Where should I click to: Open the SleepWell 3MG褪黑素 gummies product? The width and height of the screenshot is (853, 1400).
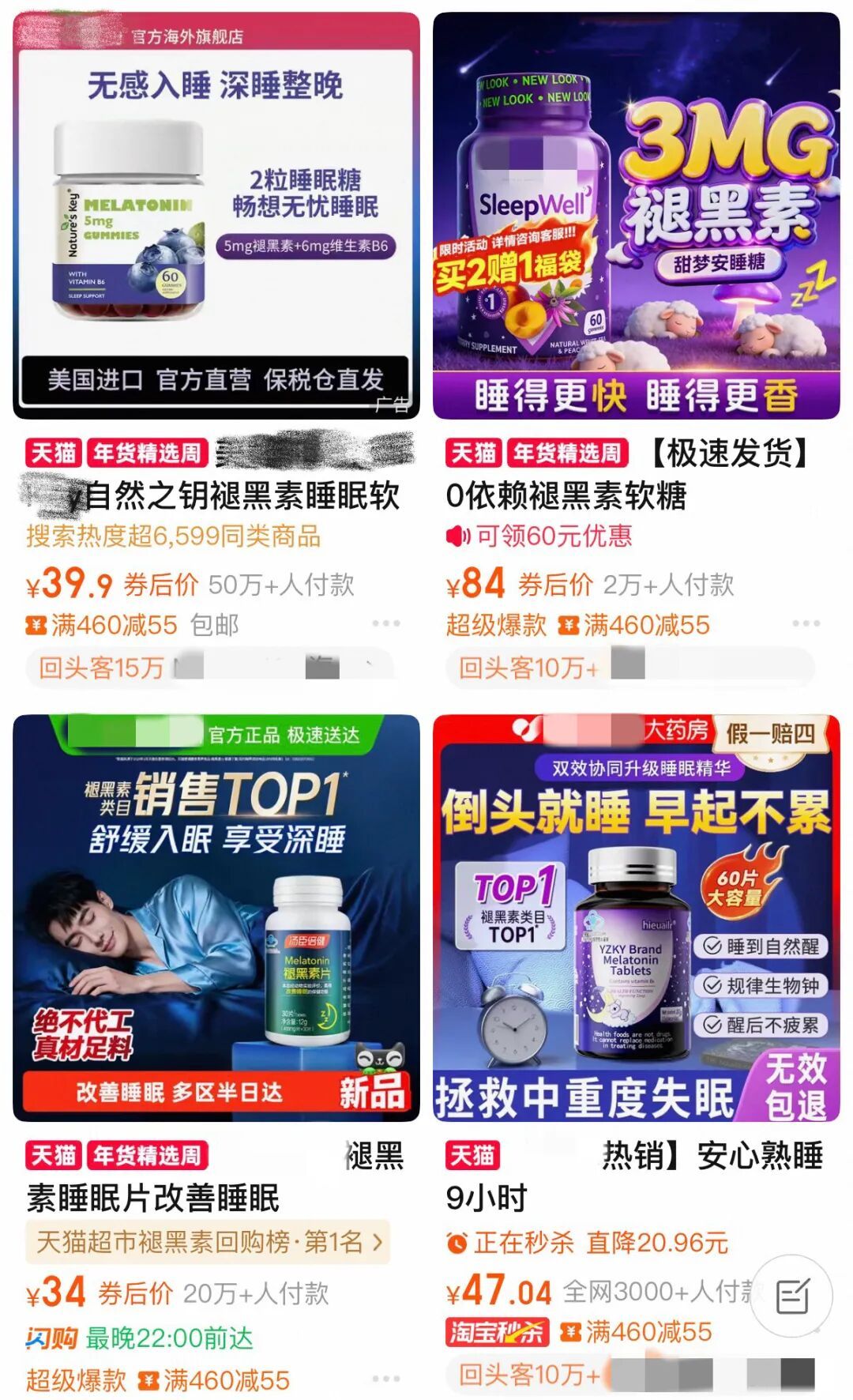click(636, 215)
